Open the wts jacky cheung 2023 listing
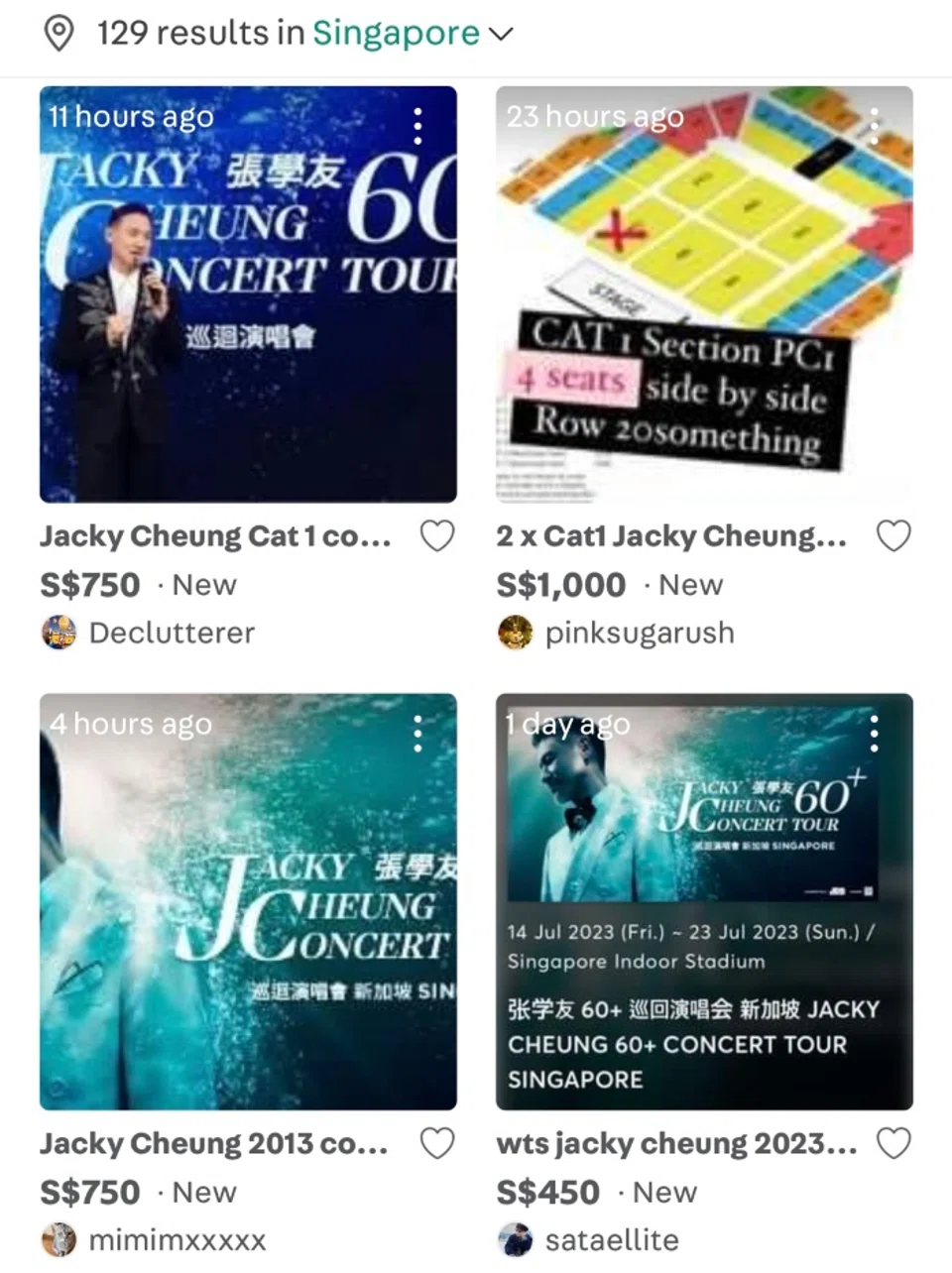Screen dimensions: 952x1273 [x=704, y=901]
